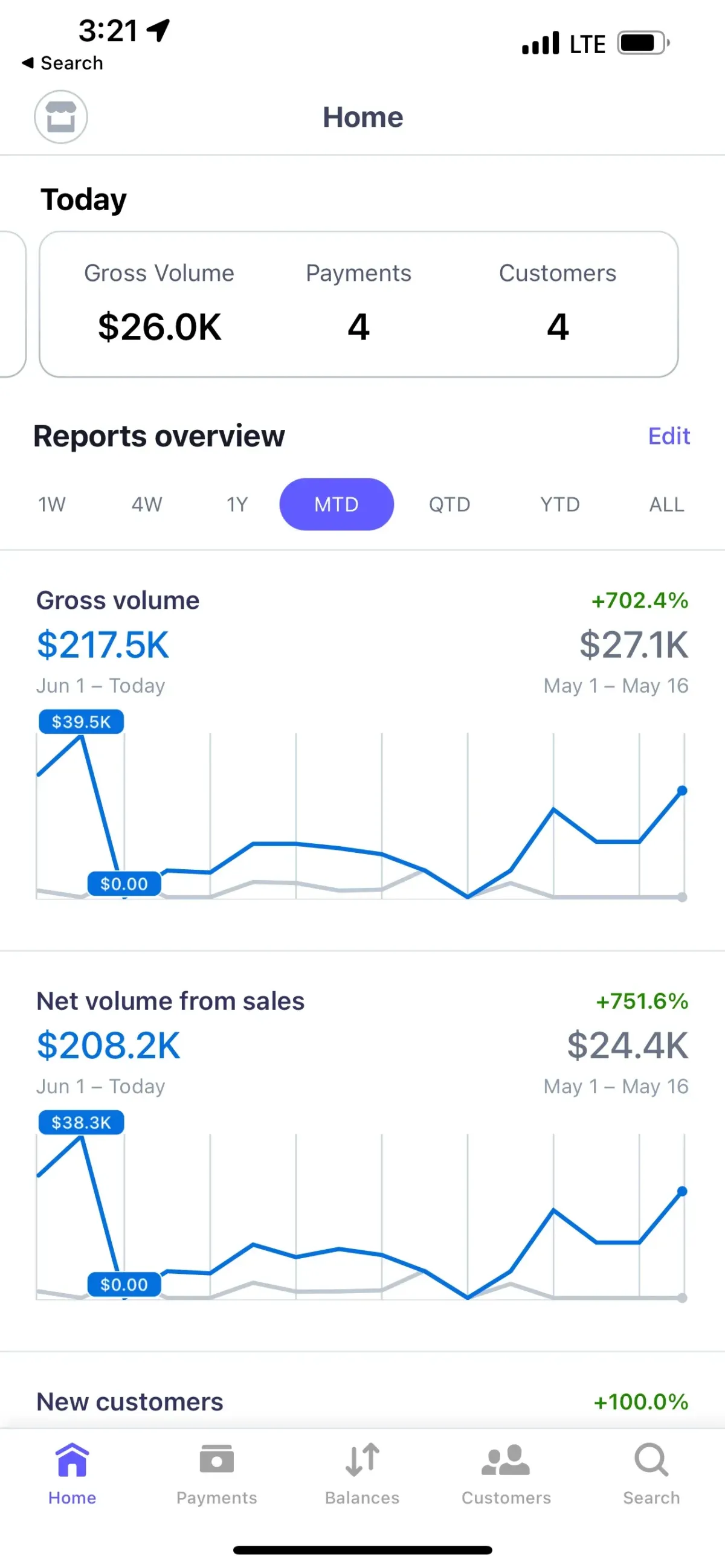Select the 4W time range
The image size is (725, 1568).
(147, 504)
